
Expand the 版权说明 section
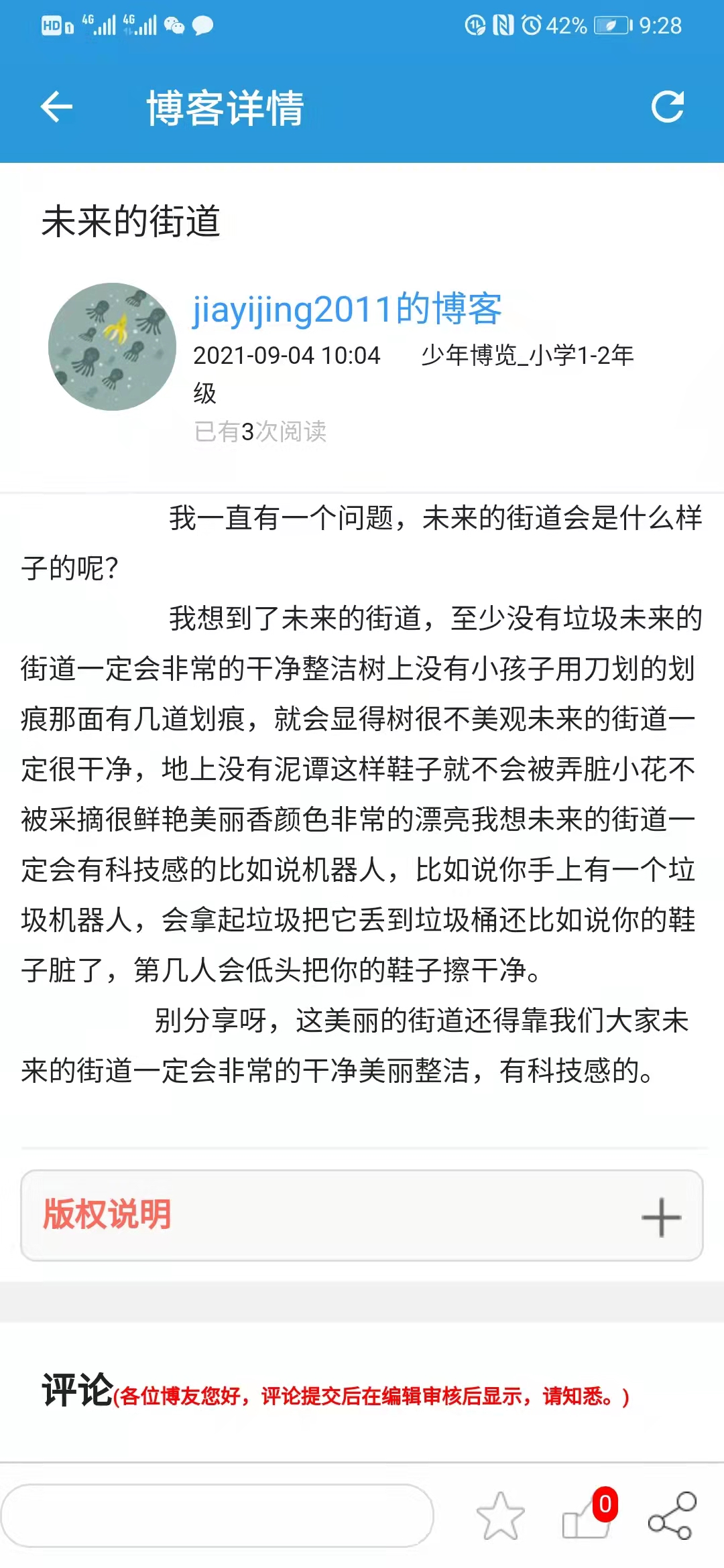pyautogui.click(x=660, y=1216)
